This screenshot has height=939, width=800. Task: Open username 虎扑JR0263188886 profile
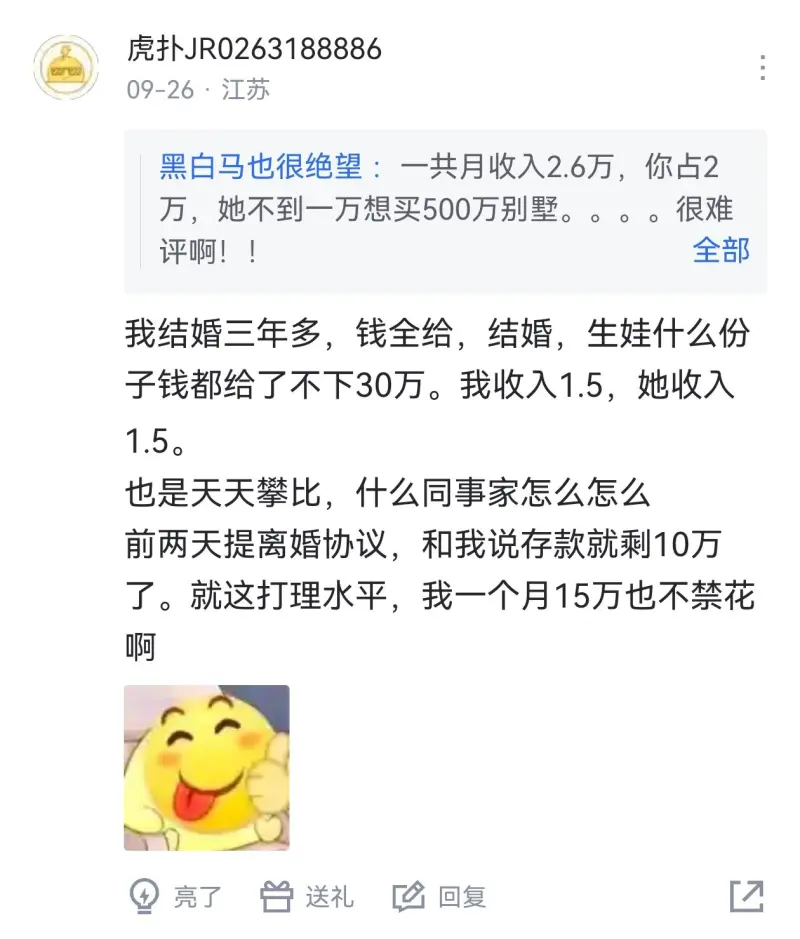pyautogui.click(x=254, y=48)
